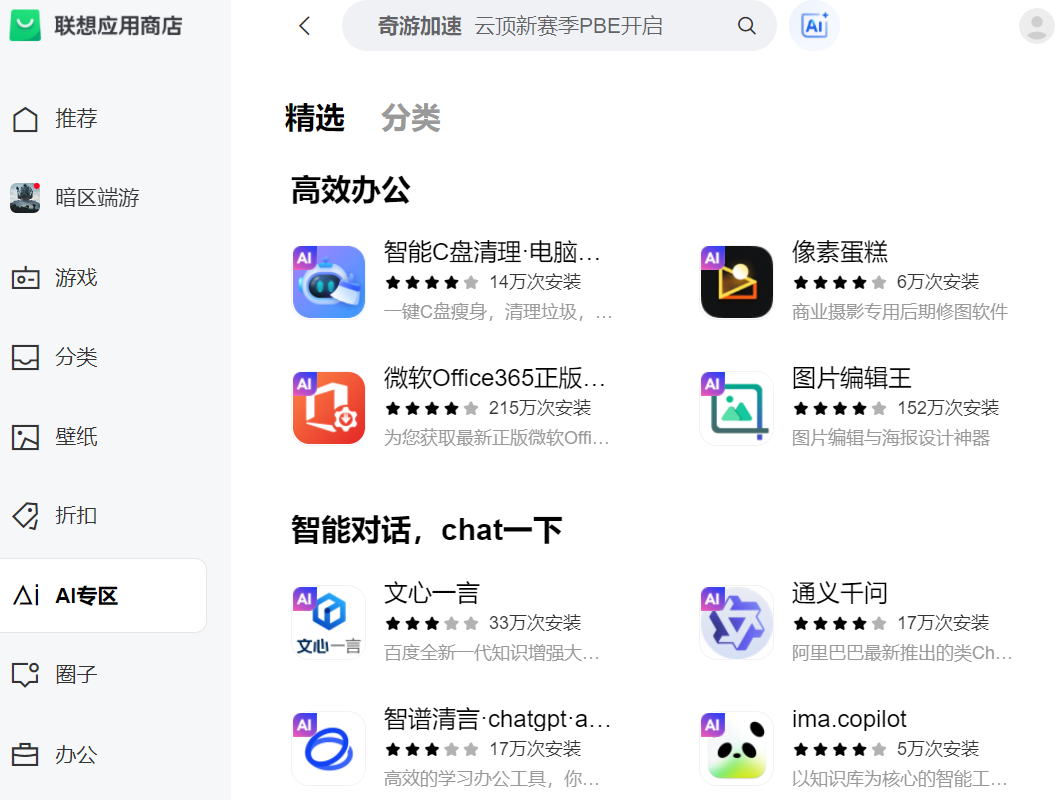This screenshot has width=1057, height=800.
Task: Go to 推荐 in the sidebar
Action: pos(76,119)
